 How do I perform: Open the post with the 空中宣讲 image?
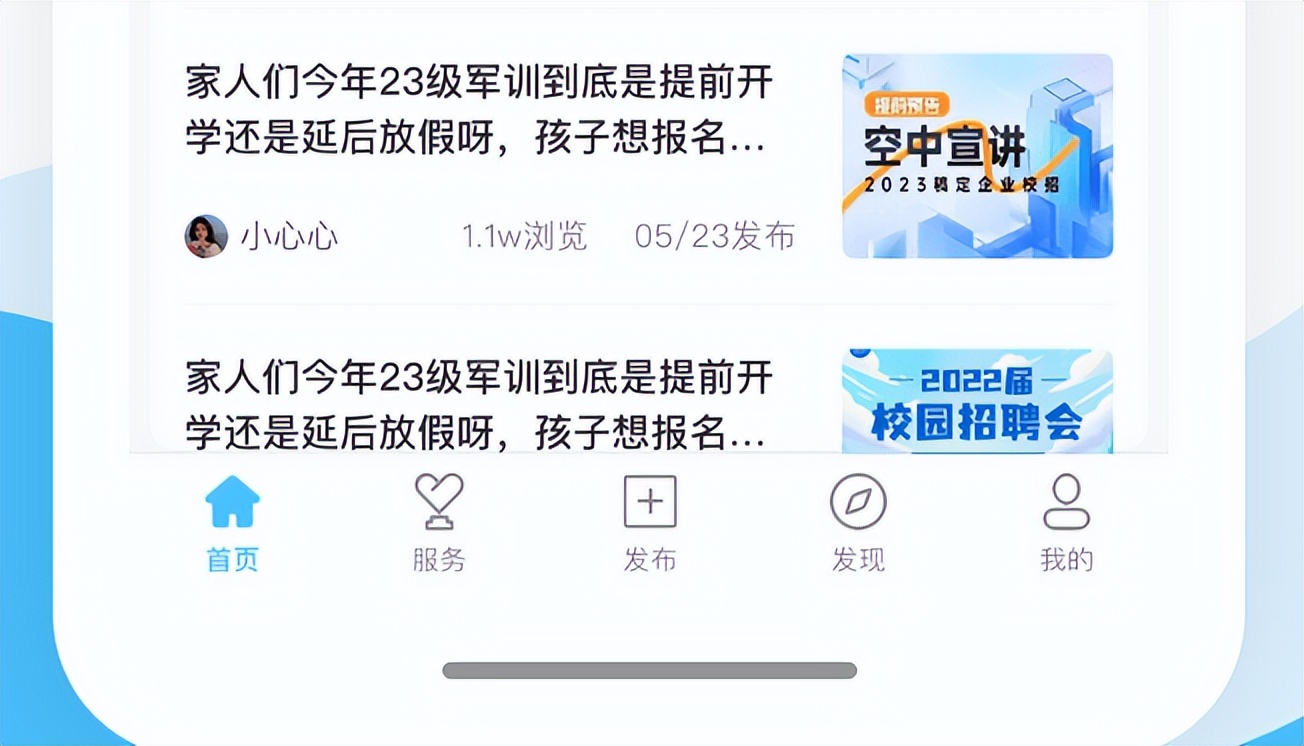pyautogui.click(x=478, y=112)
